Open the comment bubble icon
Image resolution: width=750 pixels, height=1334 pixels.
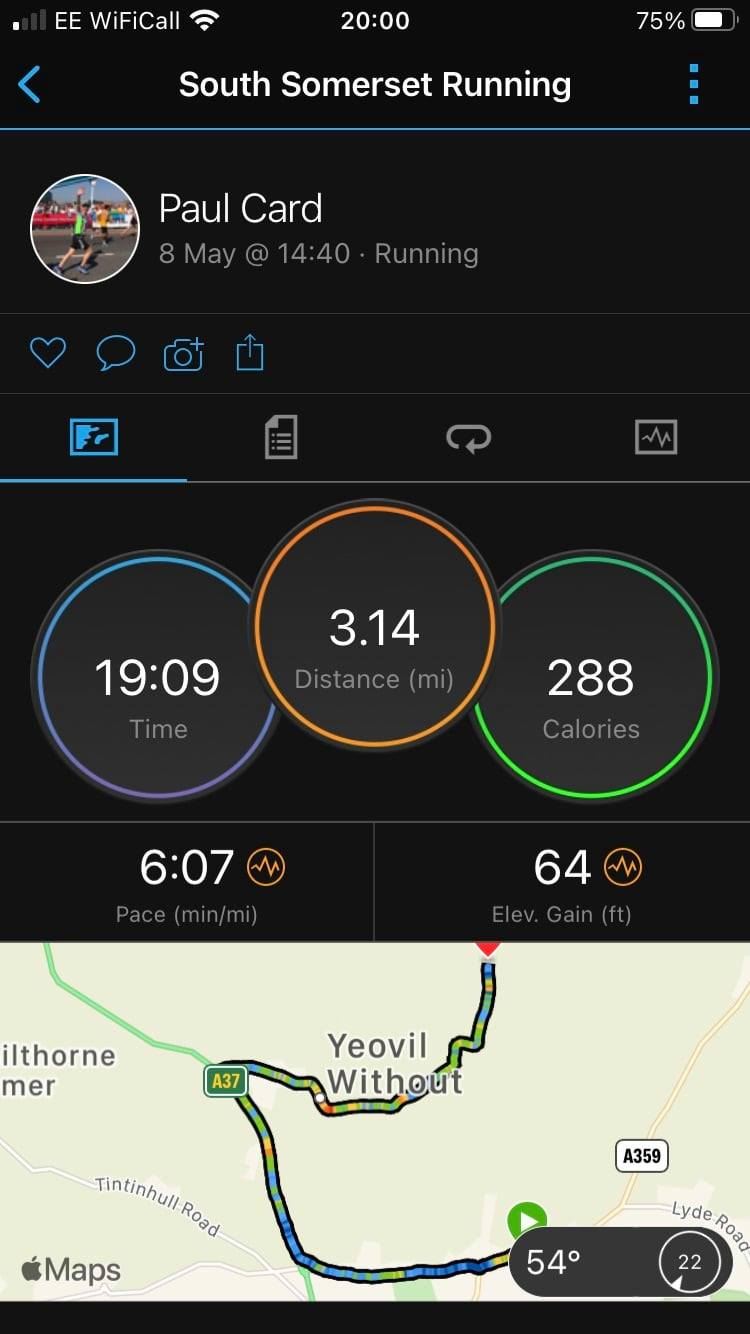115,353
